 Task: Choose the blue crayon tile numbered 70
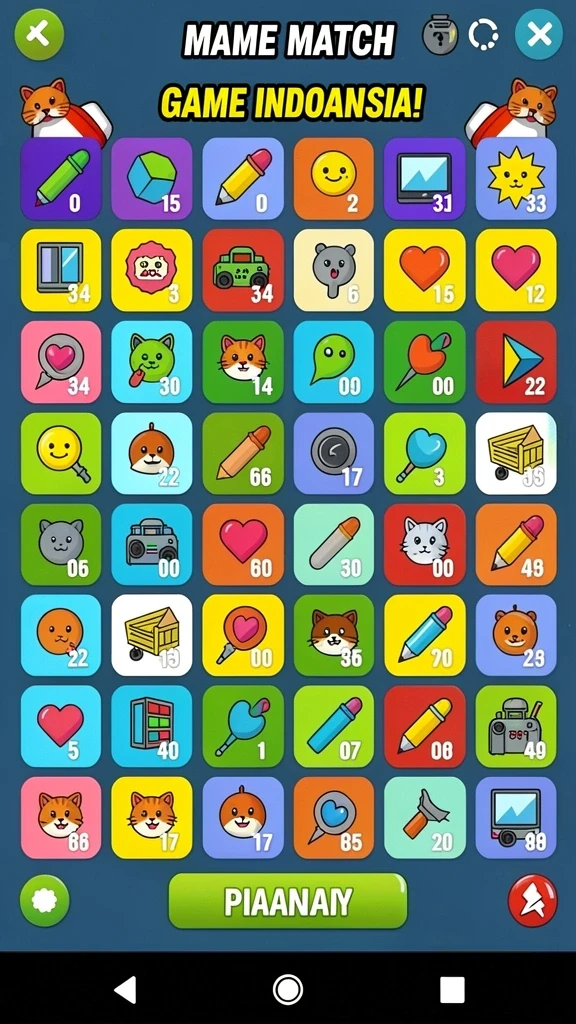[424, 635]
